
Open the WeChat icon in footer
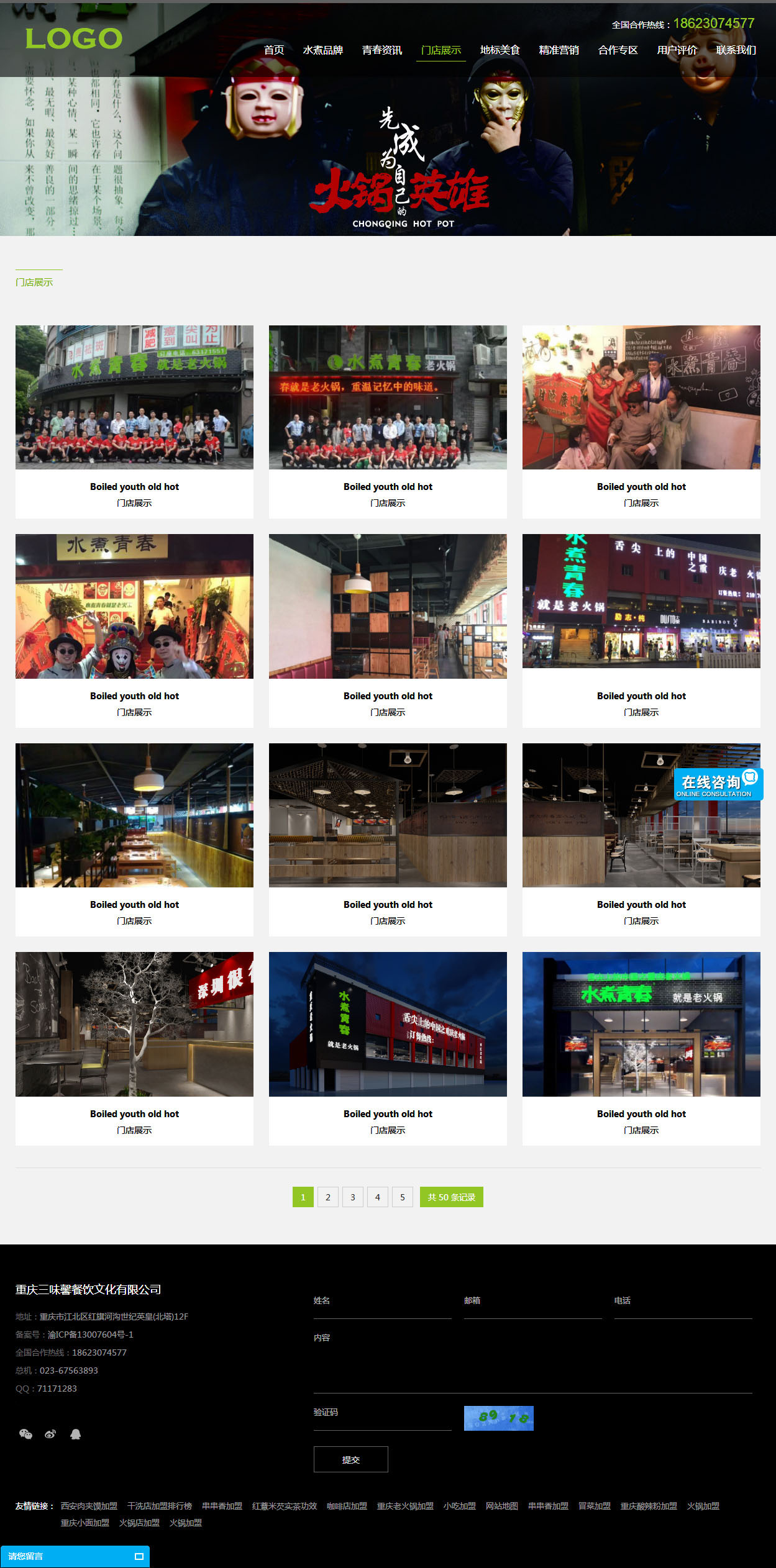25,1434
